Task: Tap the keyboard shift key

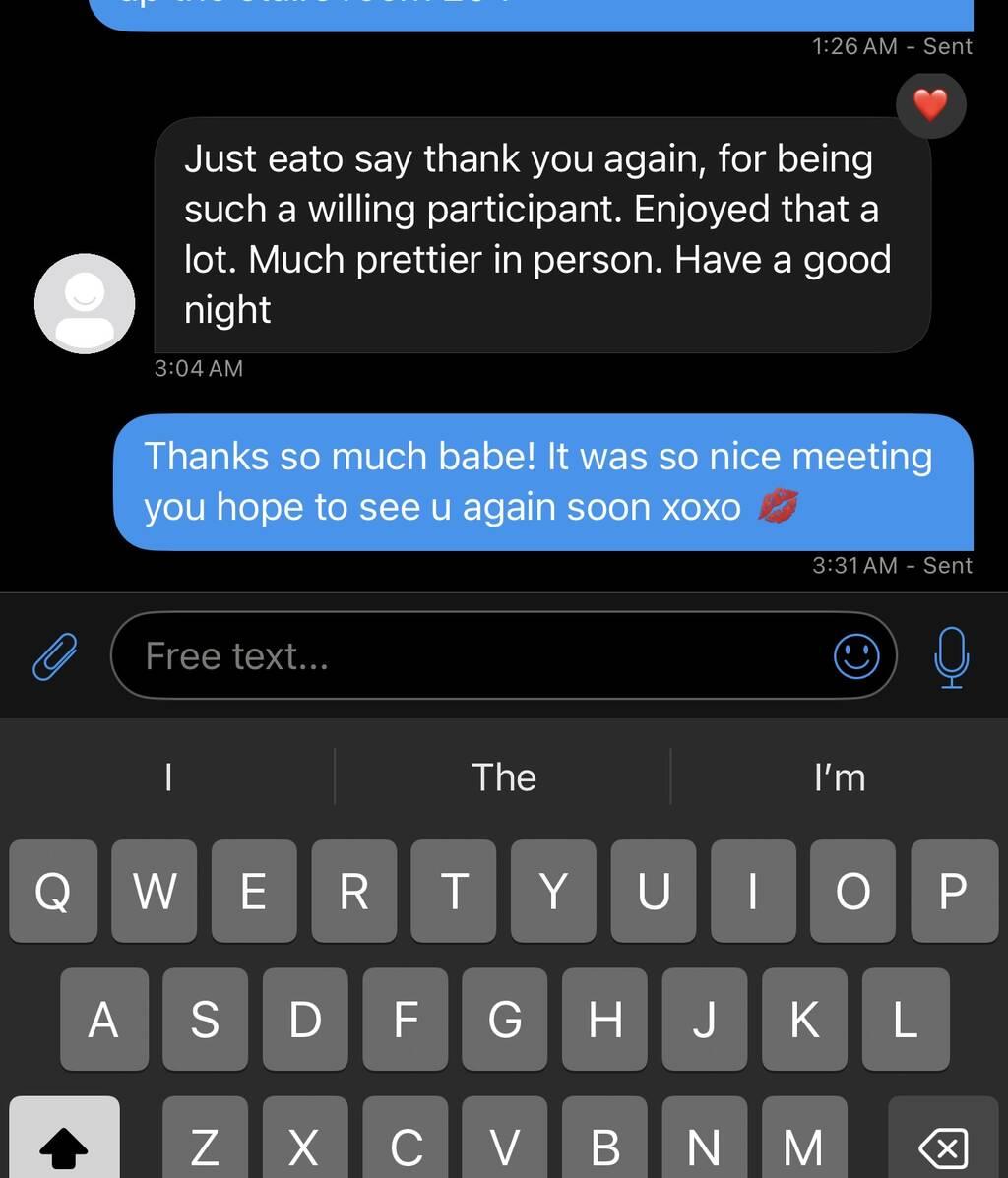Action: click(x=64, y=1142)
